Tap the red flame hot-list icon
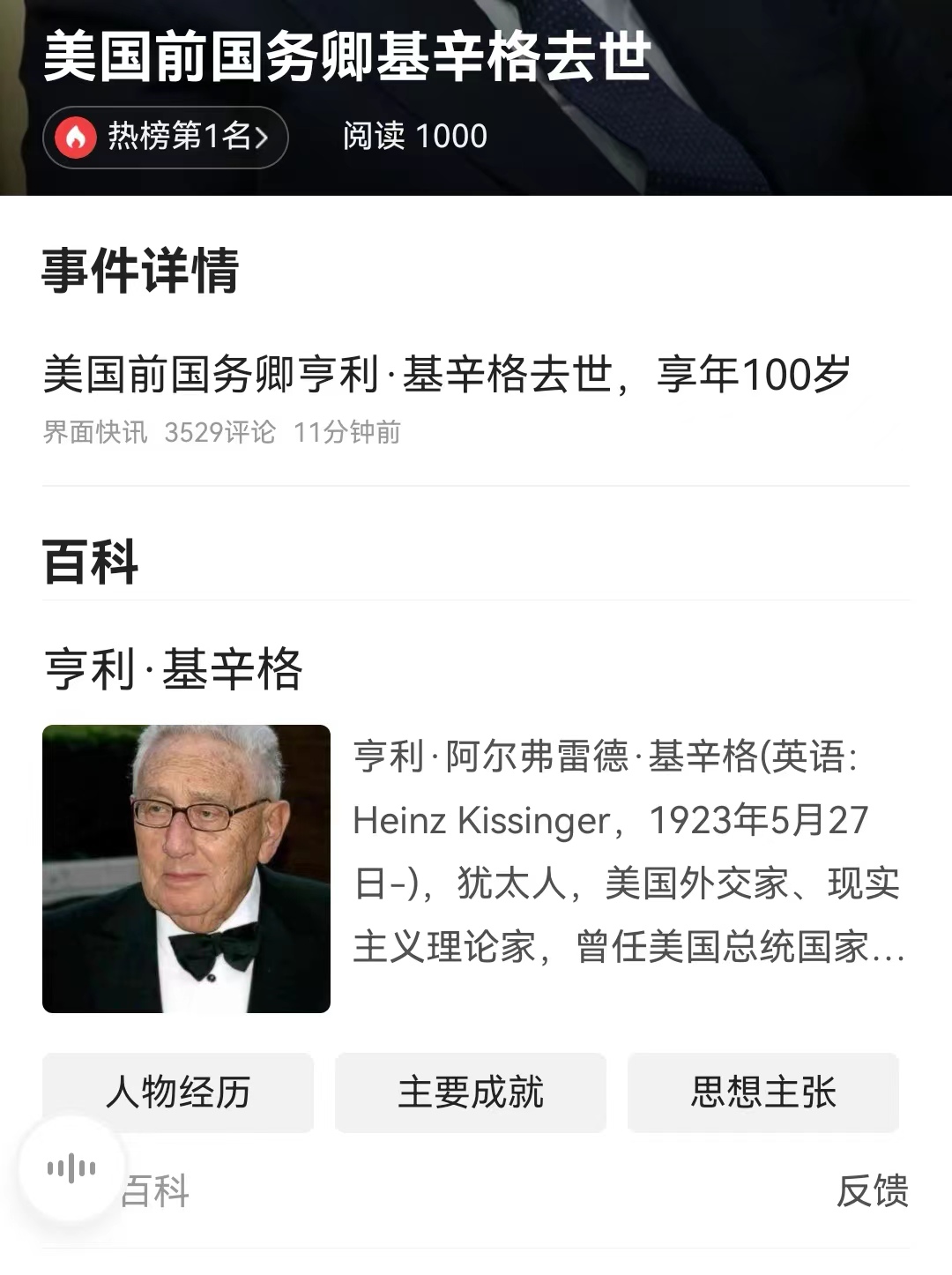The image size is (952, 1275). click(77, 137)
